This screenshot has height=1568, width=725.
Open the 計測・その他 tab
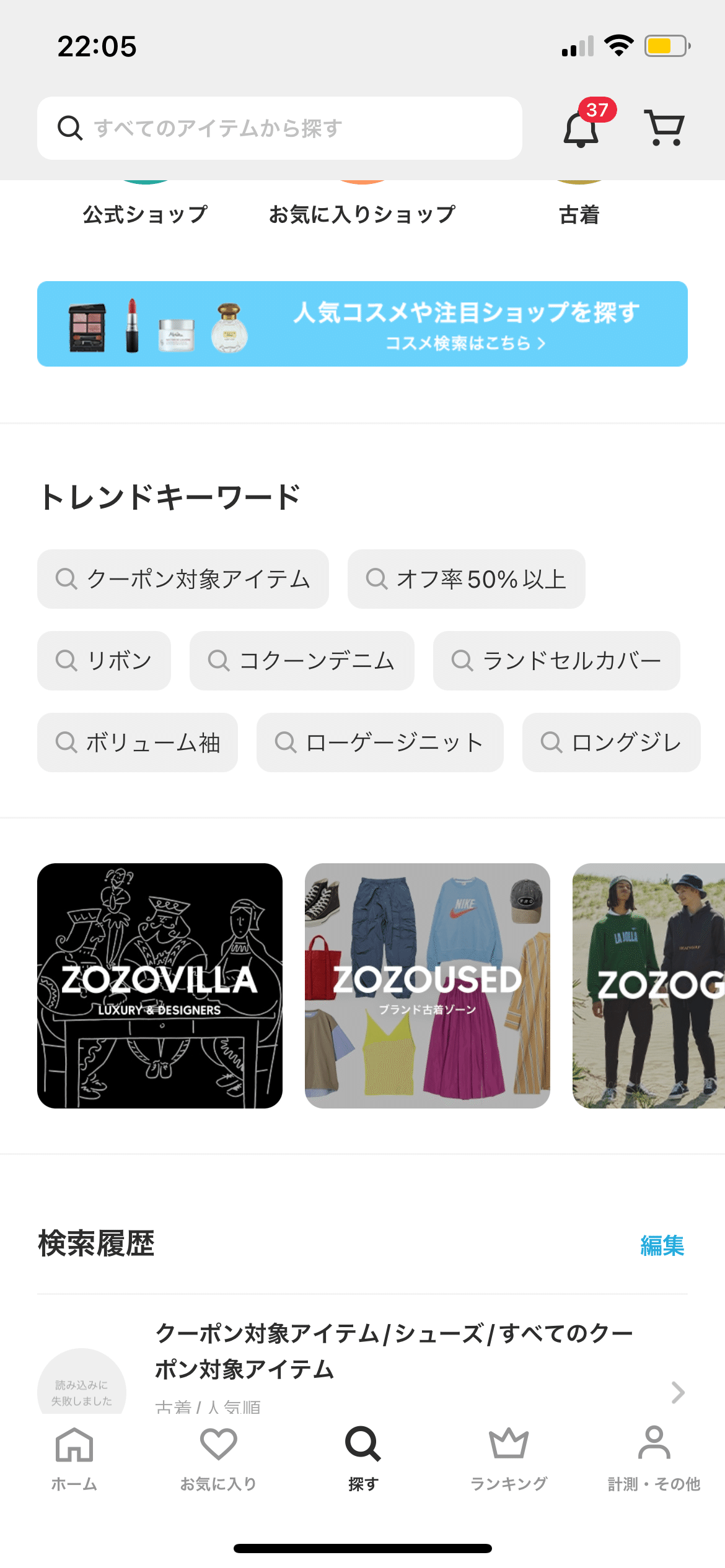click(x=654, y=1459)
